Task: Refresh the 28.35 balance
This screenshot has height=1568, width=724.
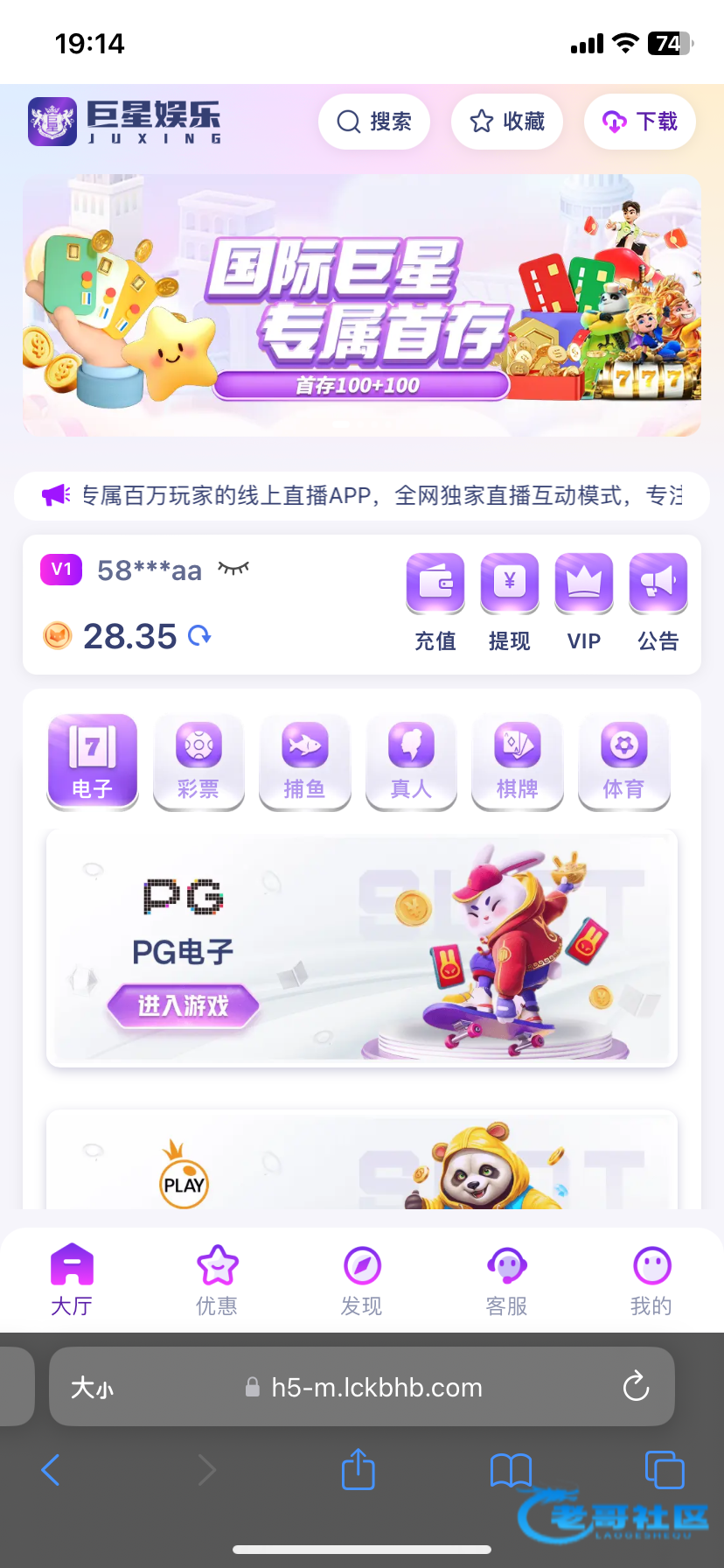Action: tap(200, 636)
